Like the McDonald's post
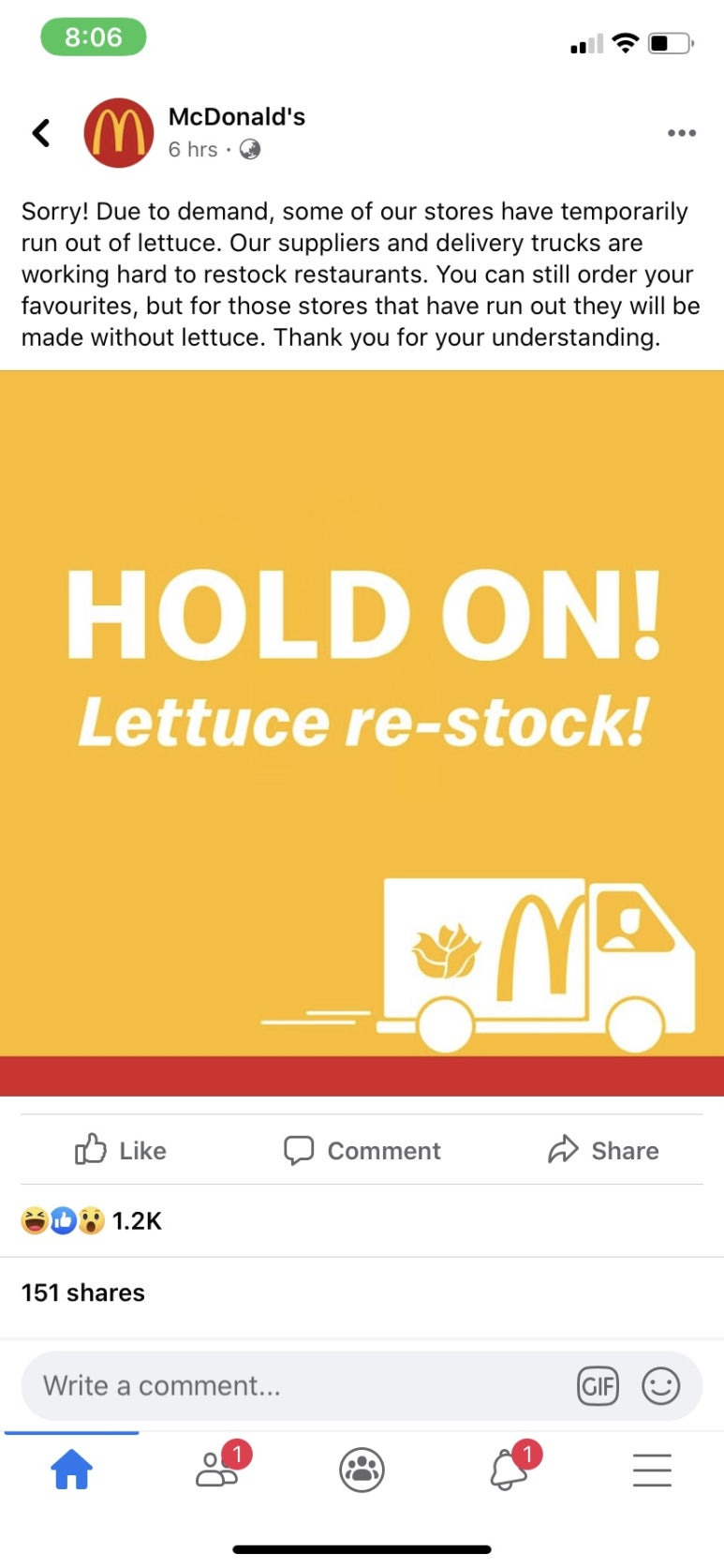724x1568 pixels. 121,1150
